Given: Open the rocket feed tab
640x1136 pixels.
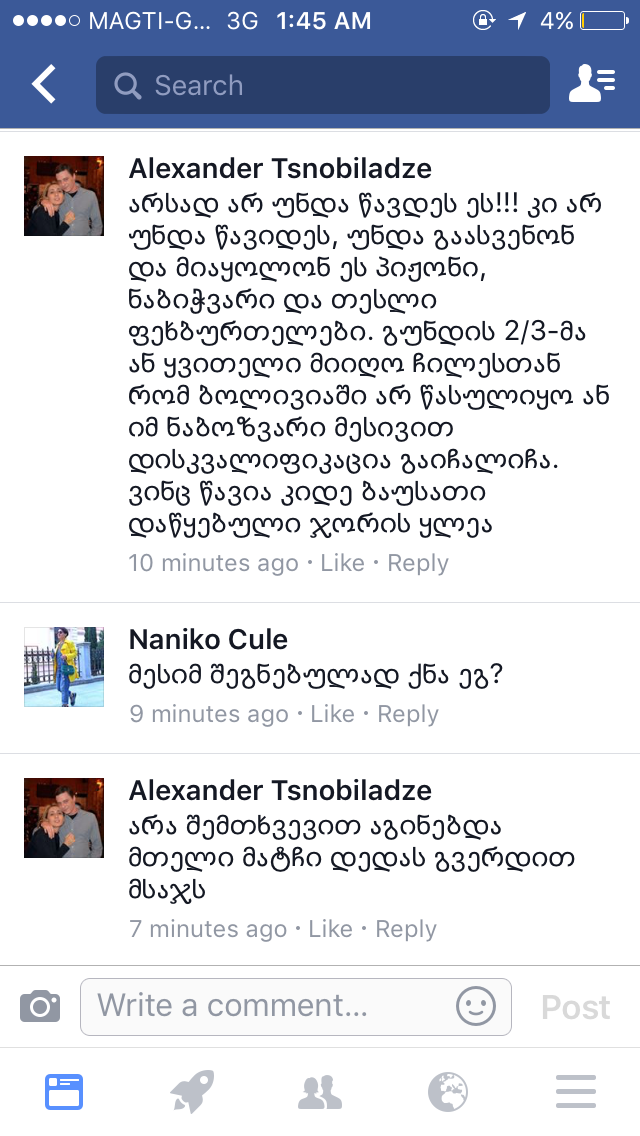Looking at the screenshot, I should (x=192, y=1092).
